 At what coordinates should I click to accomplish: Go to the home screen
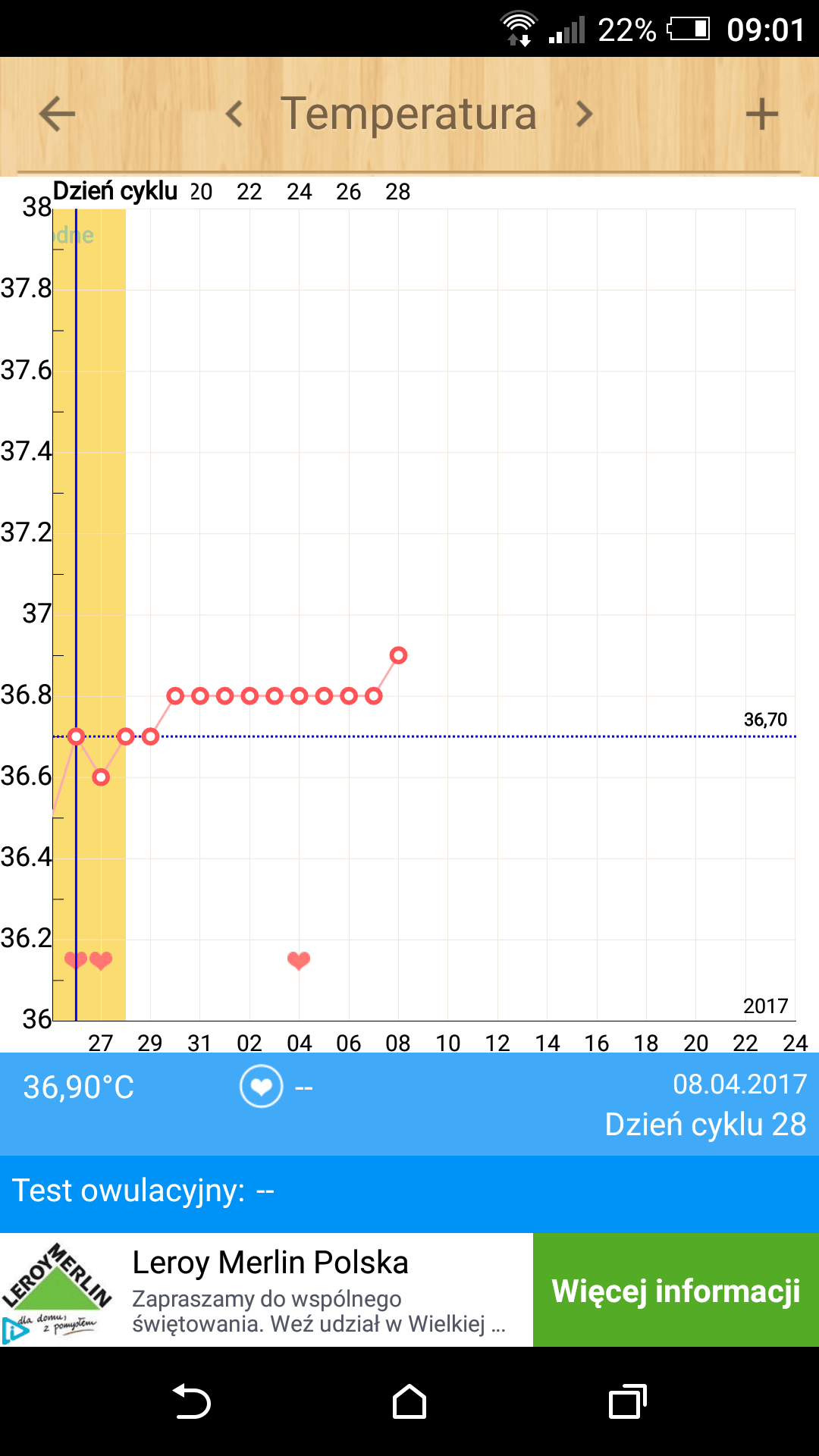click(409, 1401)
